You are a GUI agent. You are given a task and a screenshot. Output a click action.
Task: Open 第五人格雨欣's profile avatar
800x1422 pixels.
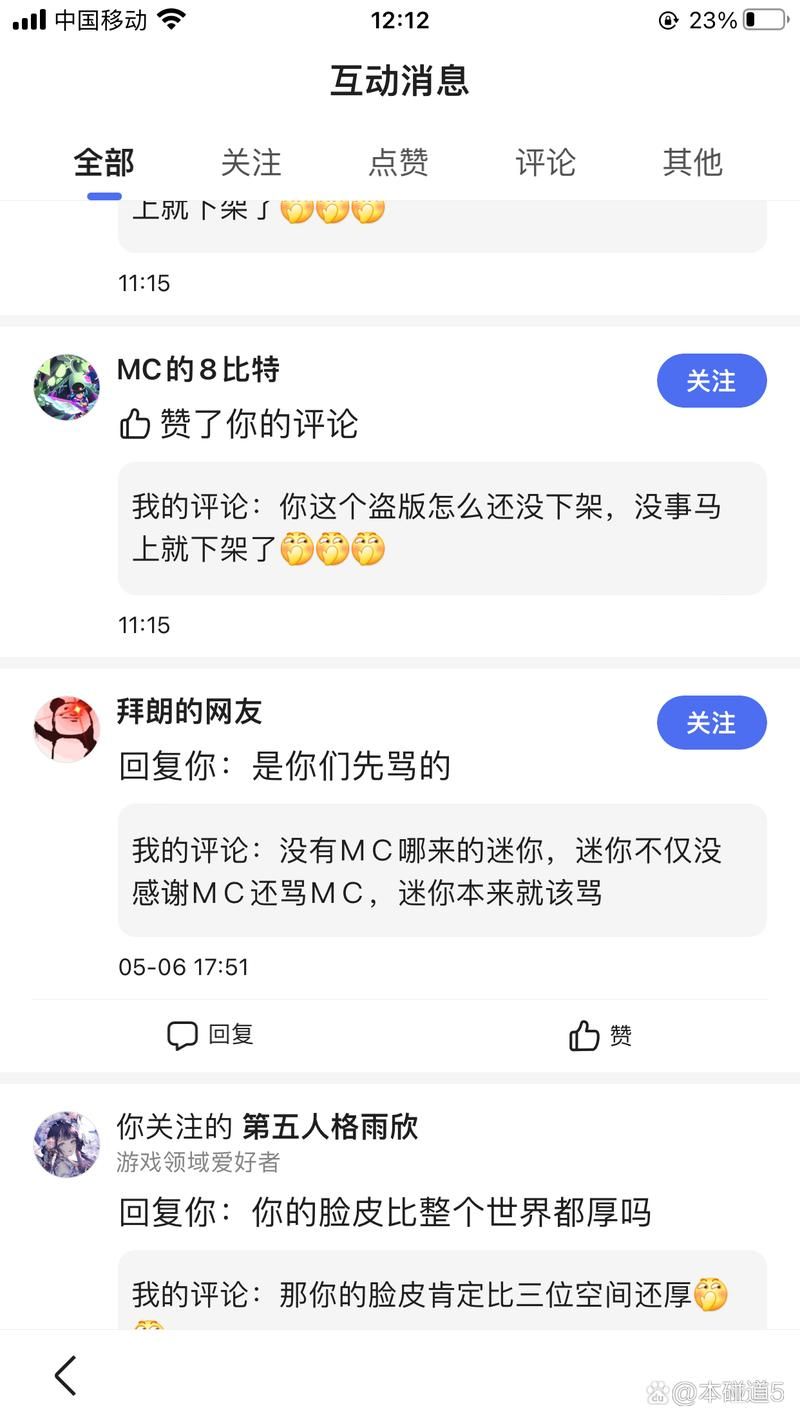click(65, 1144)
